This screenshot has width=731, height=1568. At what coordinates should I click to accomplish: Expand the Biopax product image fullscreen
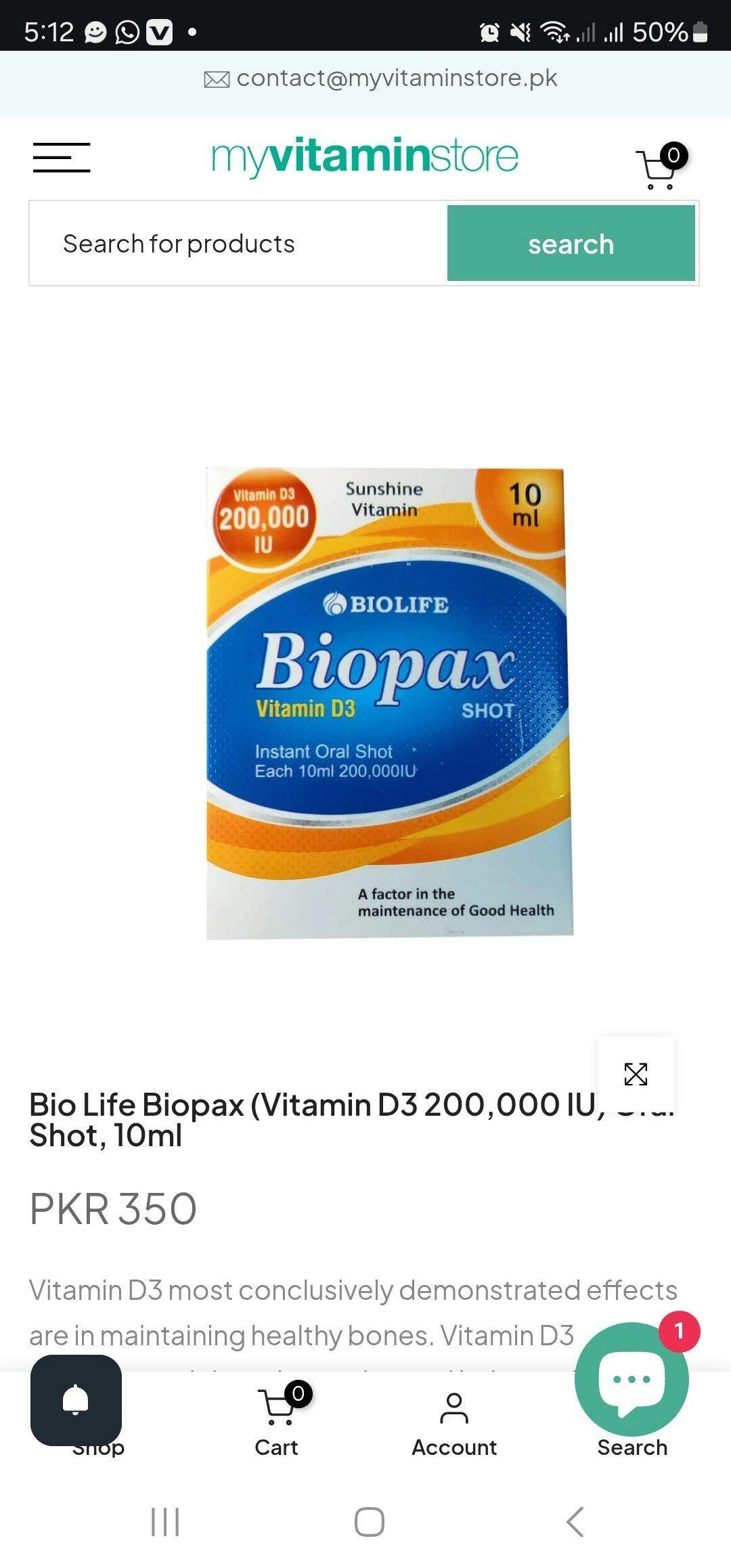pyautogui.click(x=636, y=1074)
